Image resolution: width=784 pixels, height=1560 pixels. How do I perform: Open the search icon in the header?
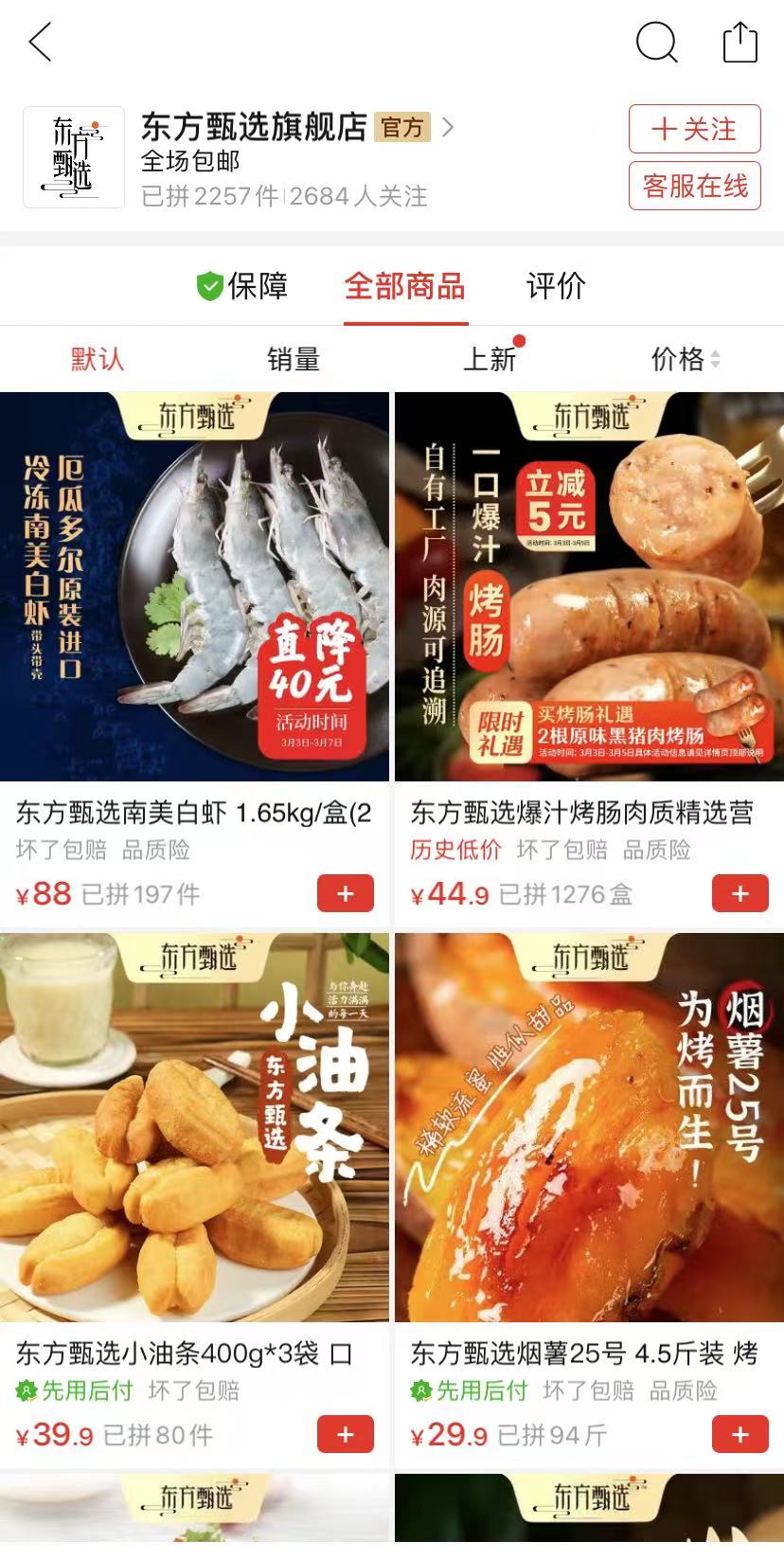click(x=655, y=43)
